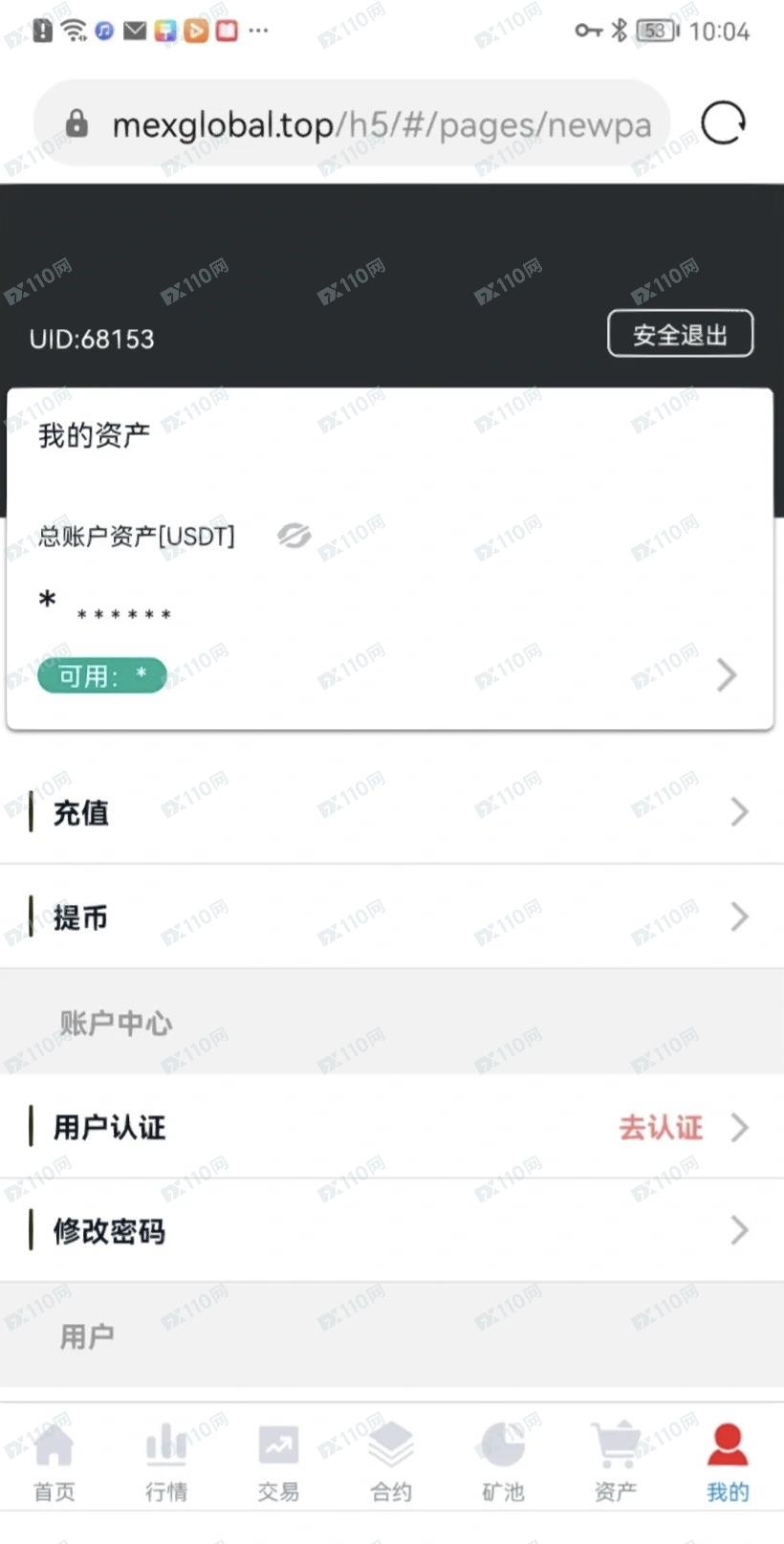Switch to the 资产 assets tab
The width and height of the screenshot is (784, 1544).
(x=616, y=1461)
